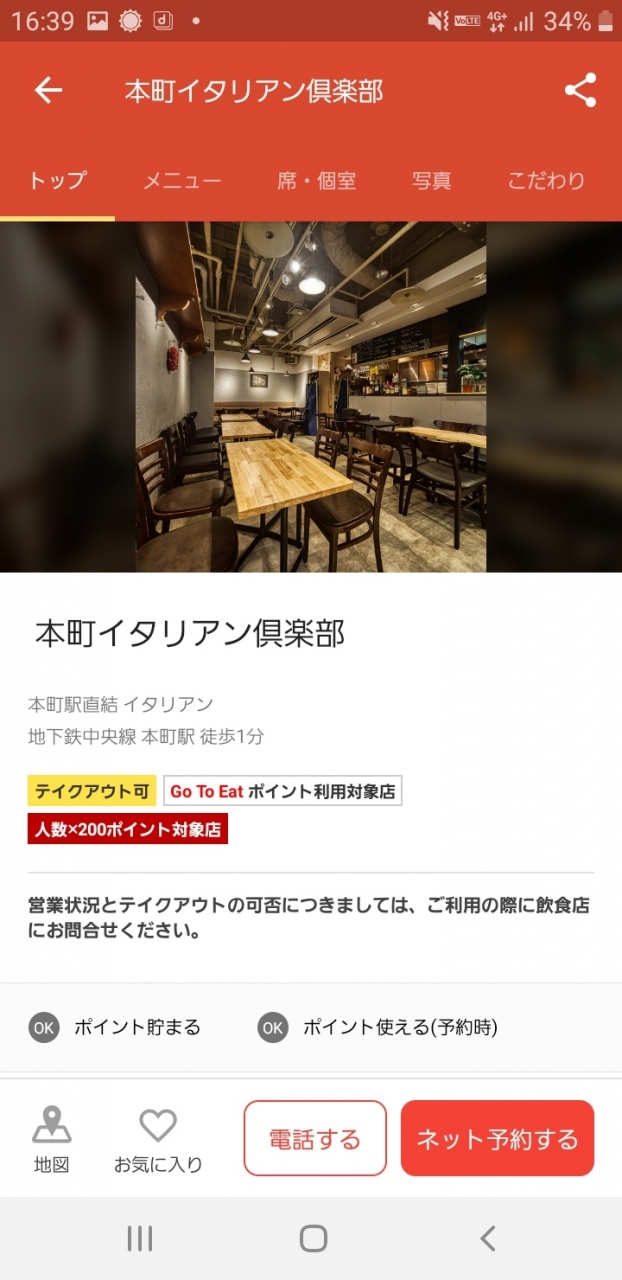The height and width of the screenshot is (1280, 622).
Task: Switch to the 写真 tab
Action: click(432, 181)
